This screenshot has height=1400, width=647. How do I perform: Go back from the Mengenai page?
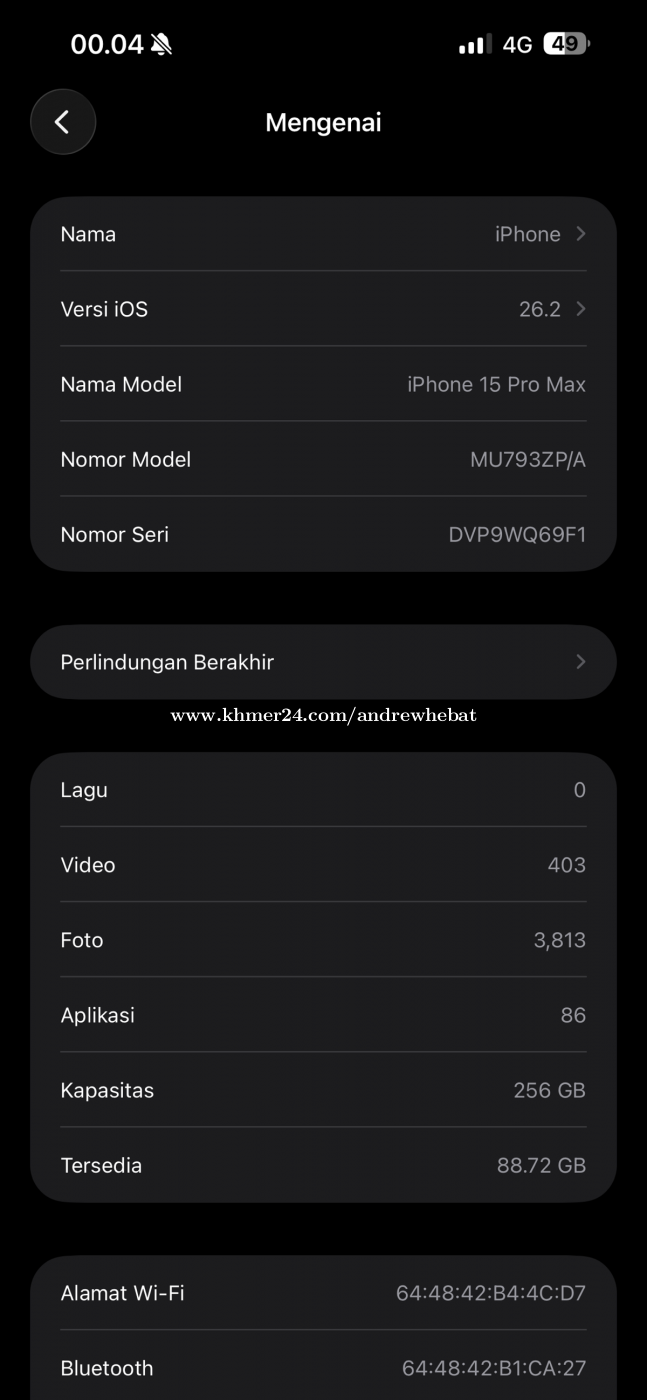(63, 122)
